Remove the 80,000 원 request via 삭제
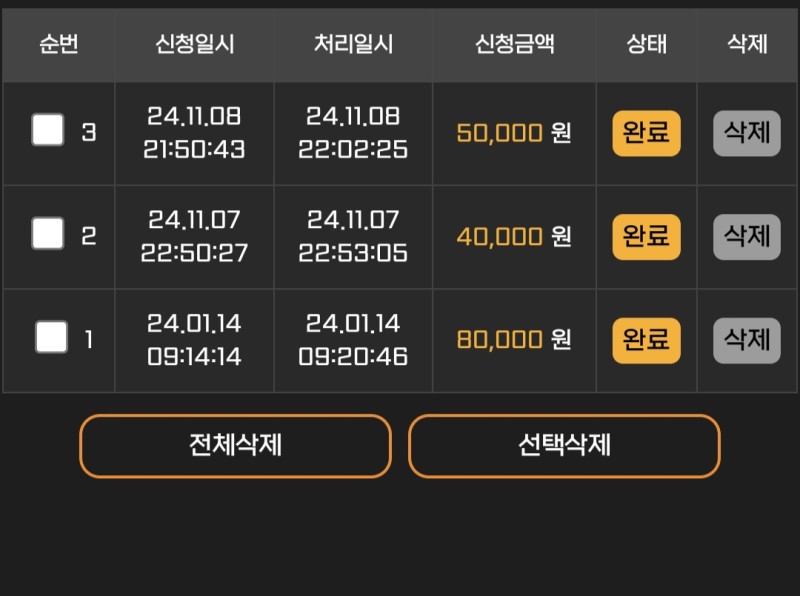Image resolution: width=800 pixels, height=596 pixels. 746,341
